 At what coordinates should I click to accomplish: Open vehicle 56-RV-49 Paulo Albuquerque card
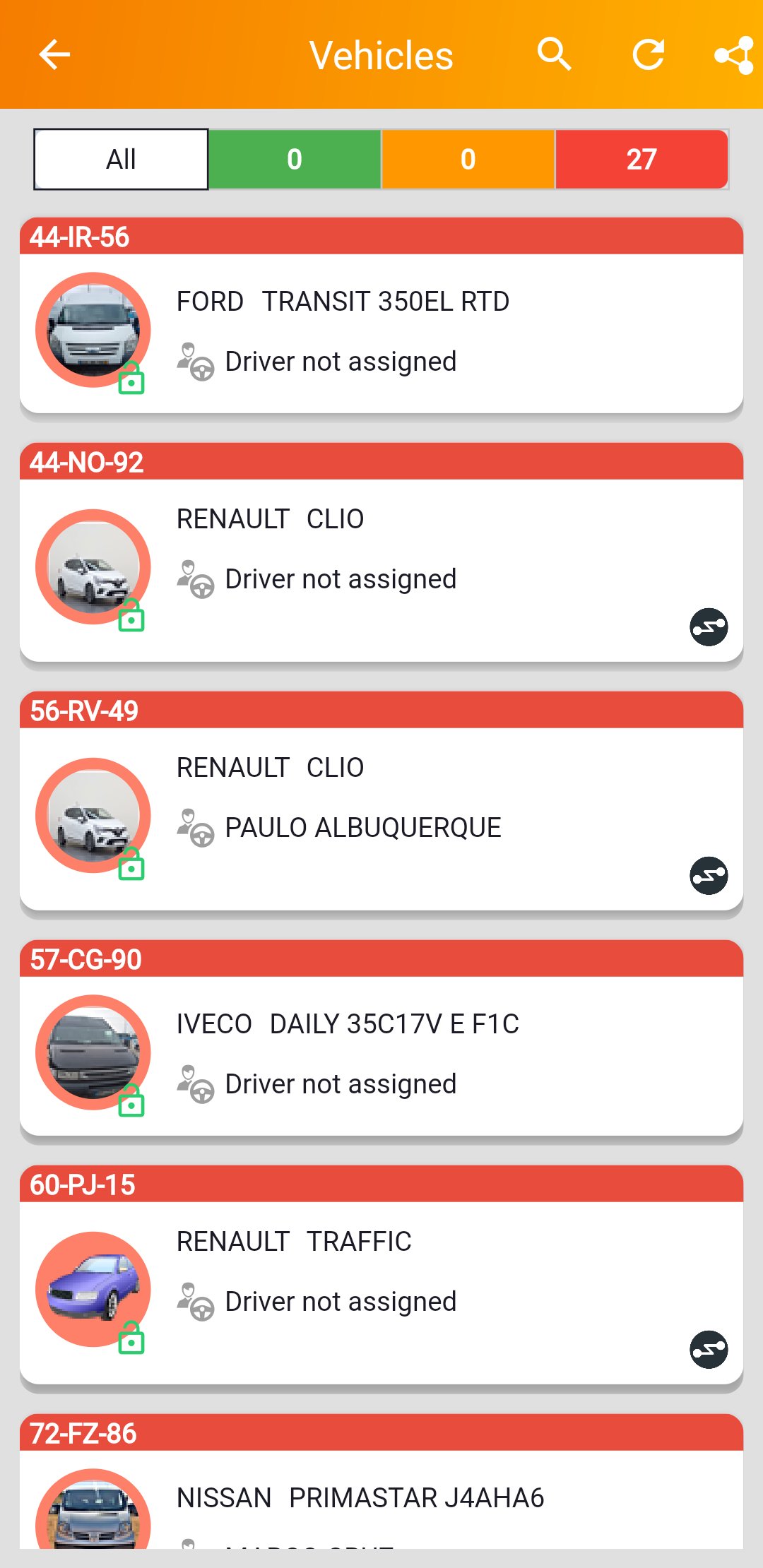(x=381, y=805)
